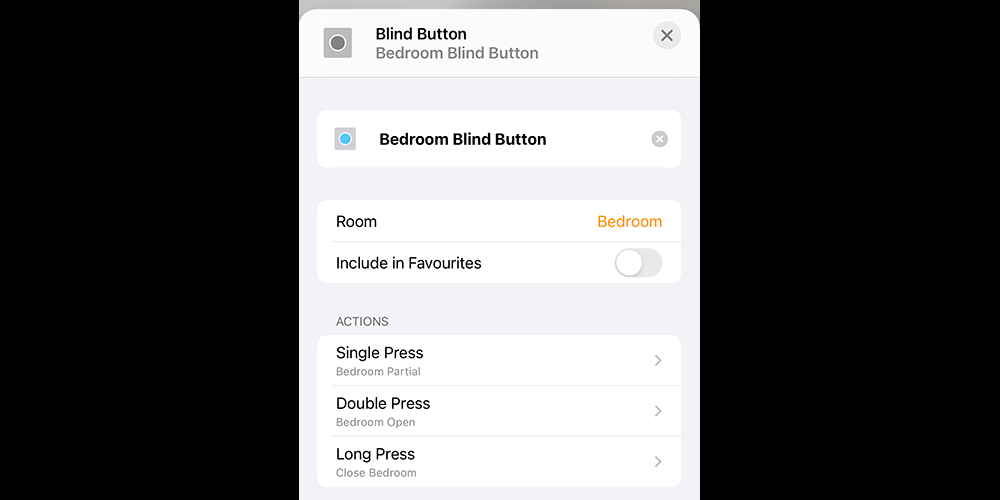Clear the Bedroom Blind Button name text
Image resolution: width=1000 pixels, height=500 pixels.
click(x=659, y=139)
